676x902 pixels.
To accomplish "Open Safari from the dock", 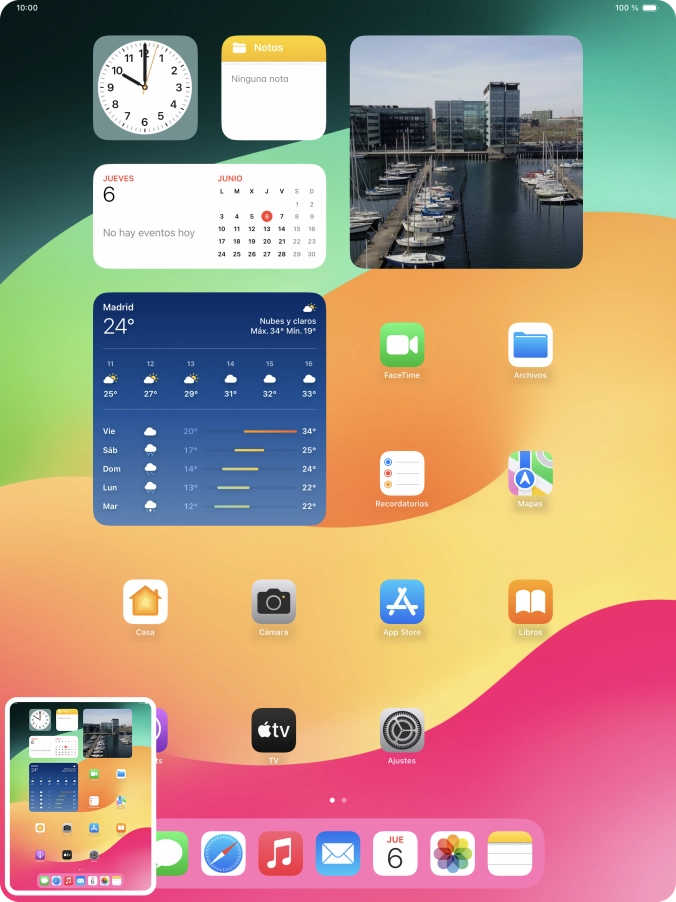I will pos(223,854).
